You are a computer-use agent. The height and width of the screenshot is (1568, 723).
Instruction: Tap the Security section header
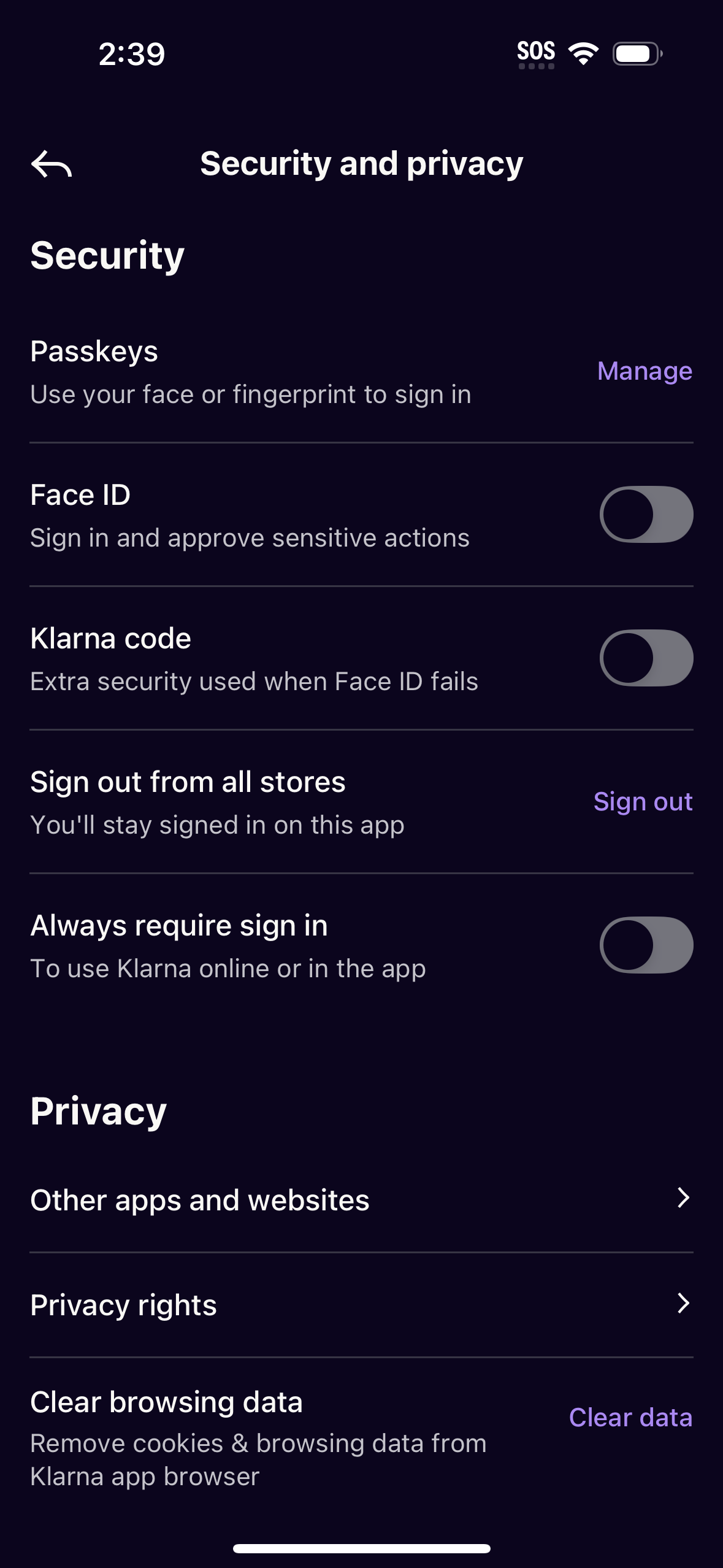tap(107, 255)
